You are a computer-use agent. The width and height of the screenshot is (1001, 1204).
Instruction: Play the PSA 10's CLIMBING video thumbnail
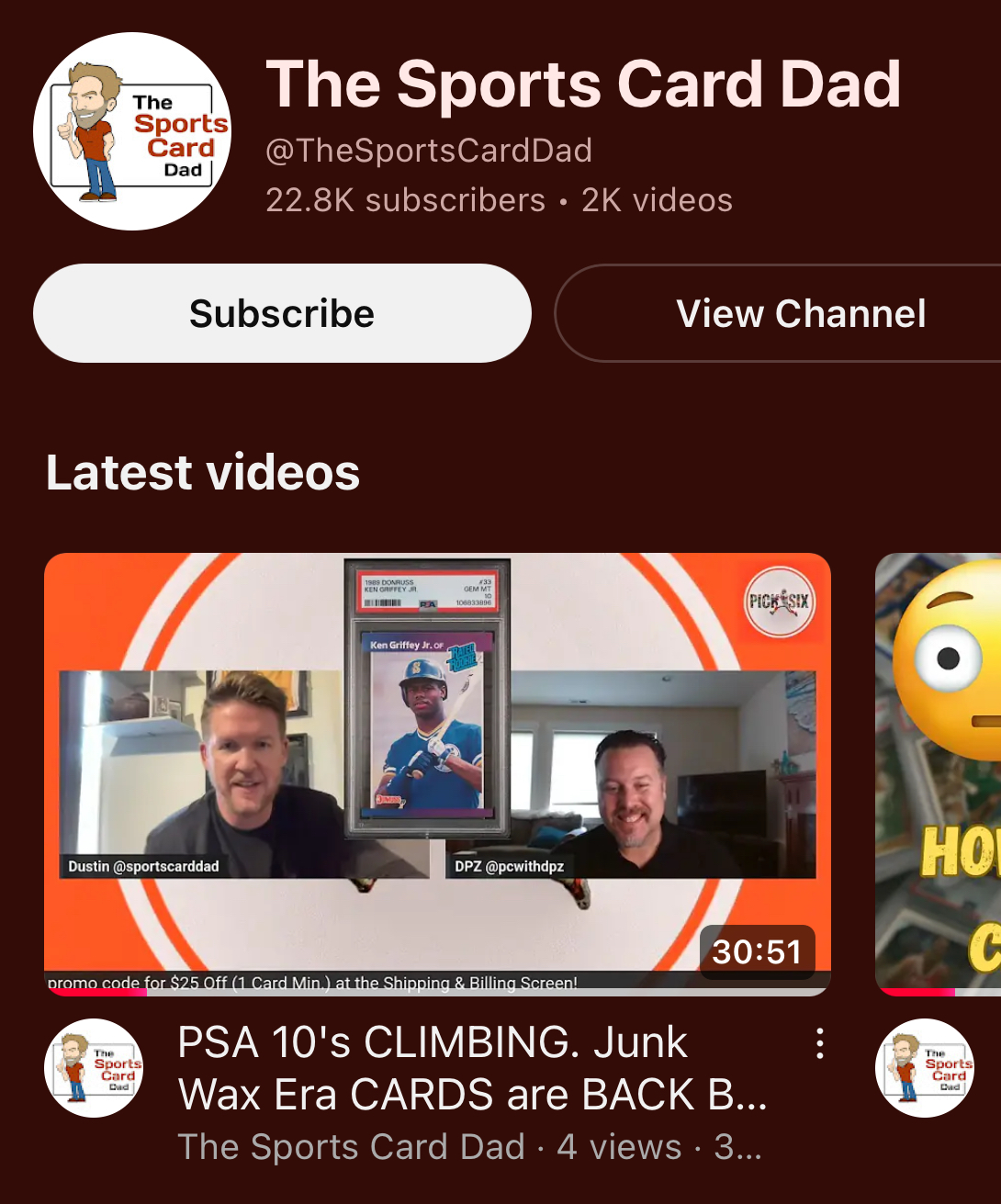click(437, 773)
